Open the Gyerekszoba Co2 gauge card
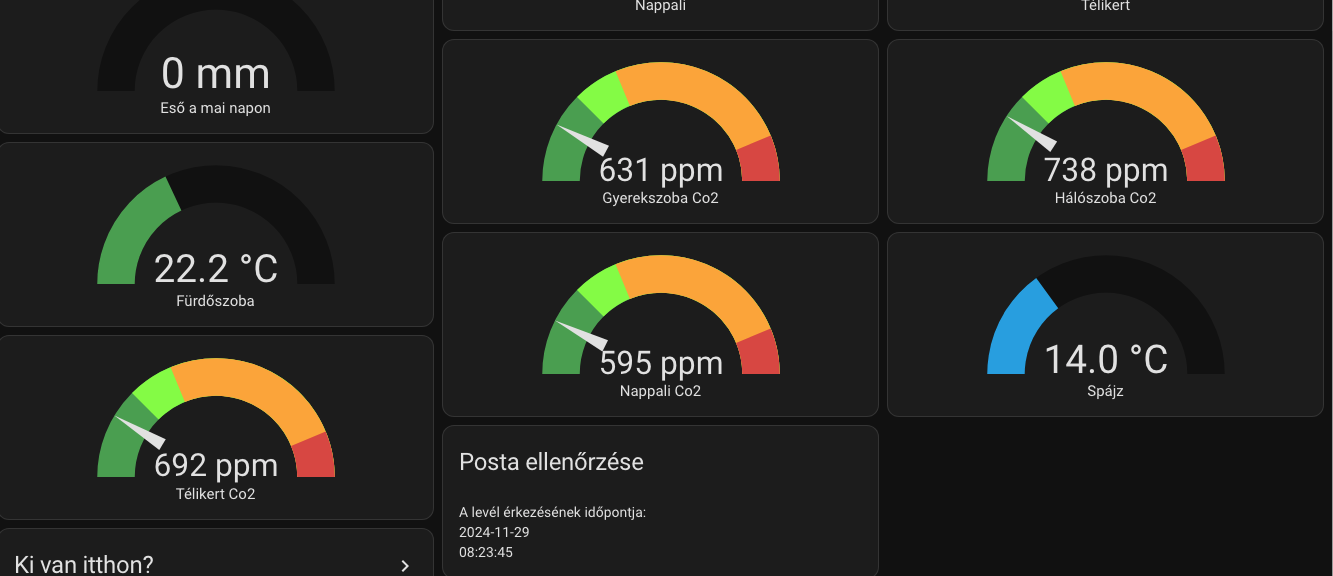This screenshot has height=576, width=1333. coord(660,132)
